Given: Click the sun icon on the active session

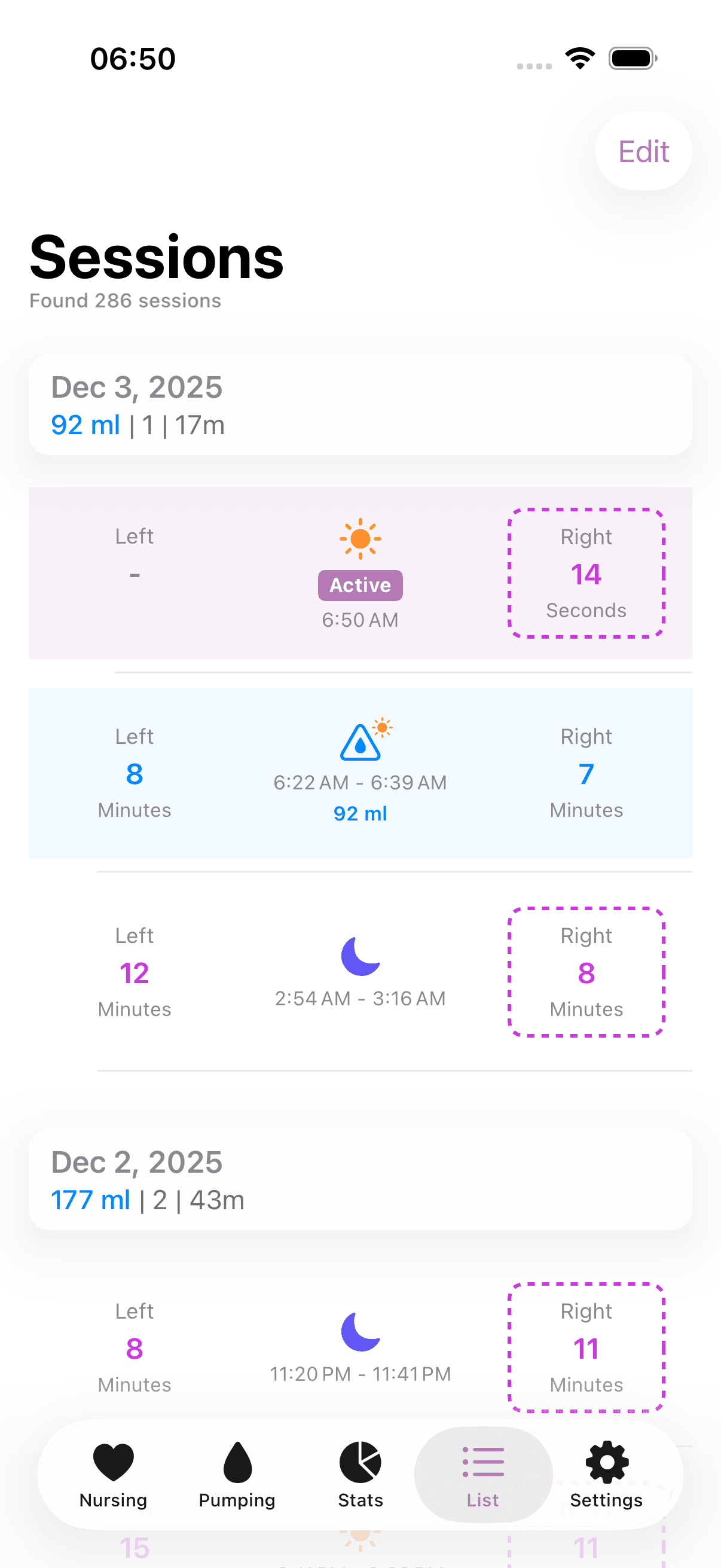Looking at the screenshot, I should point(359,538).
